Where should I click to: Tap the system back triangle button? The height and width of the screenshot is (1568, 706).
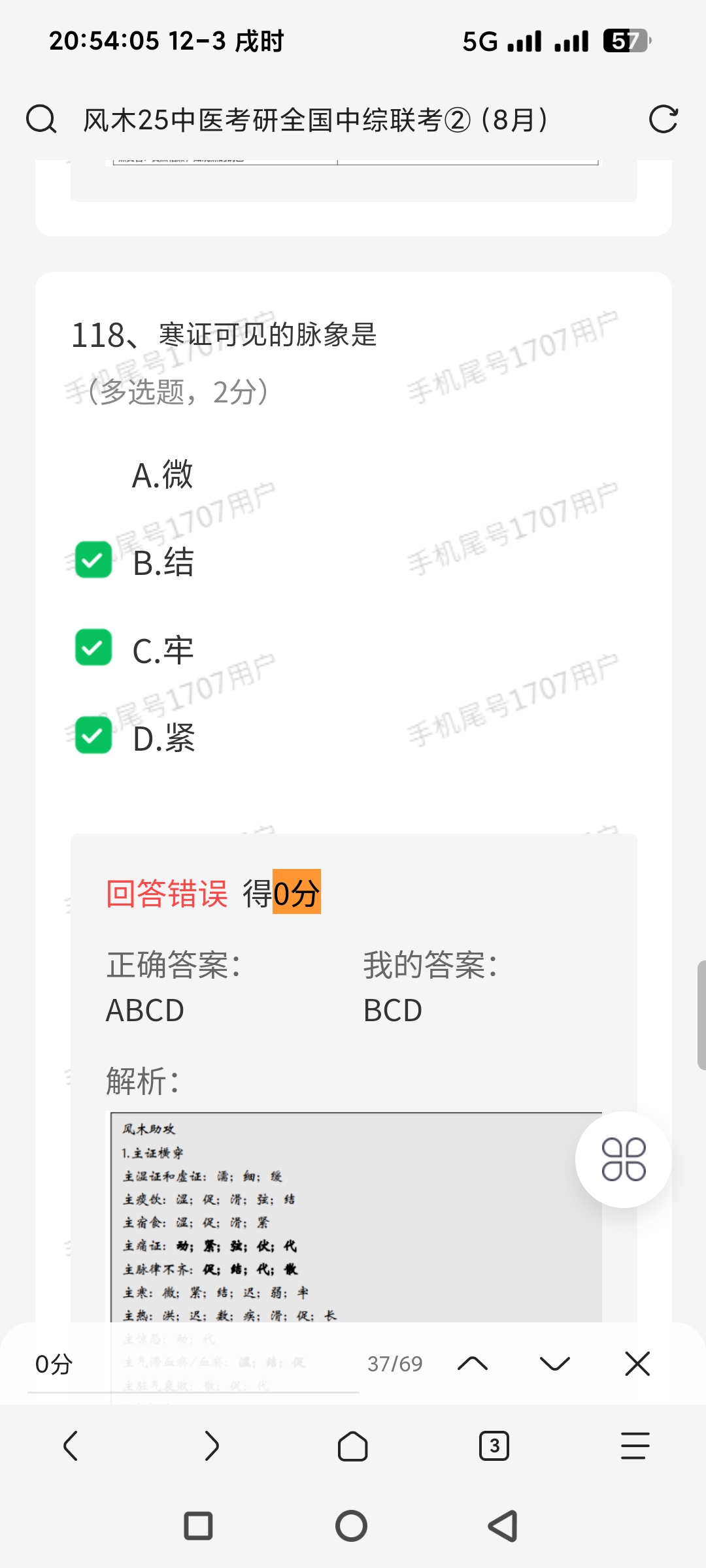point(503,1527)
